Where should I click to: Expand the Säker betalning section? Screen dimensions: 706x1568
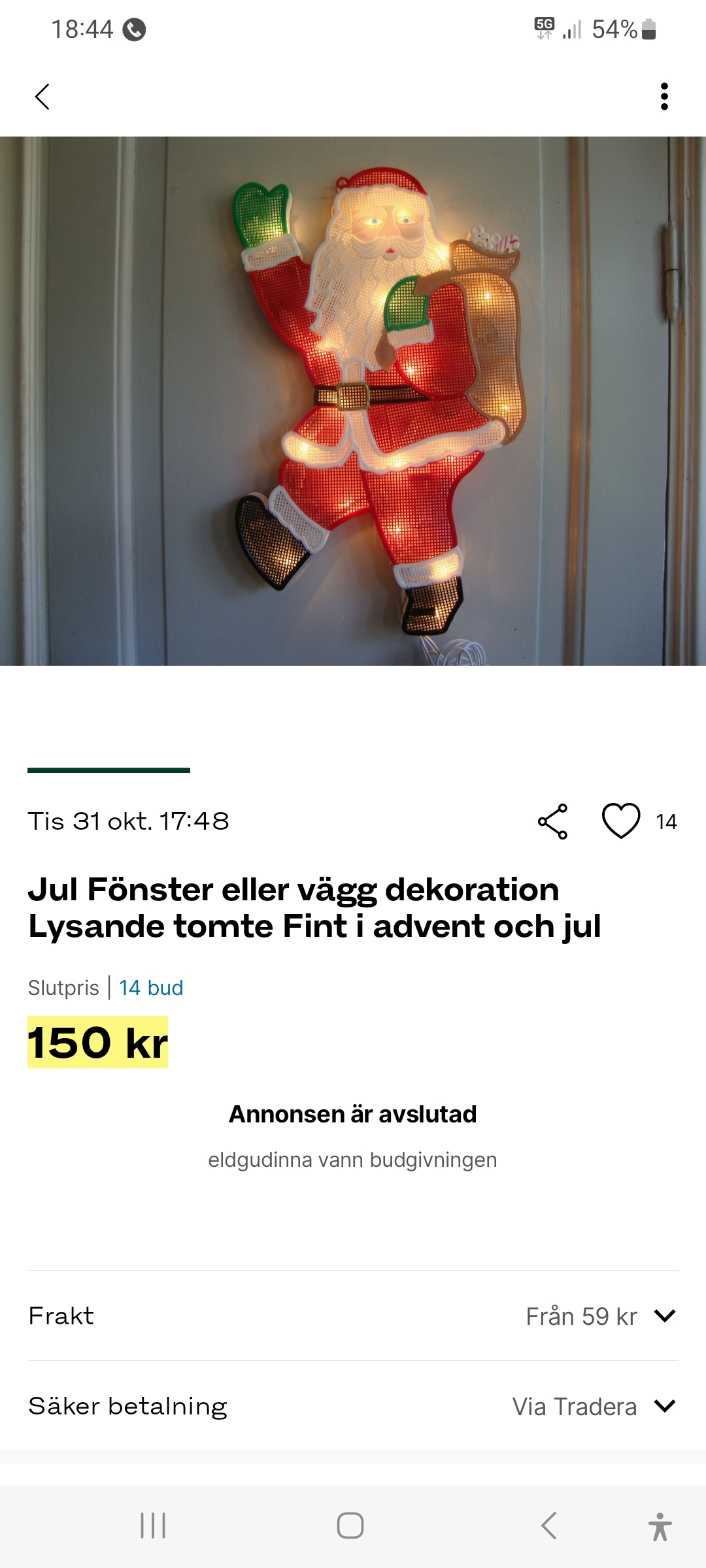(664, 1406)
